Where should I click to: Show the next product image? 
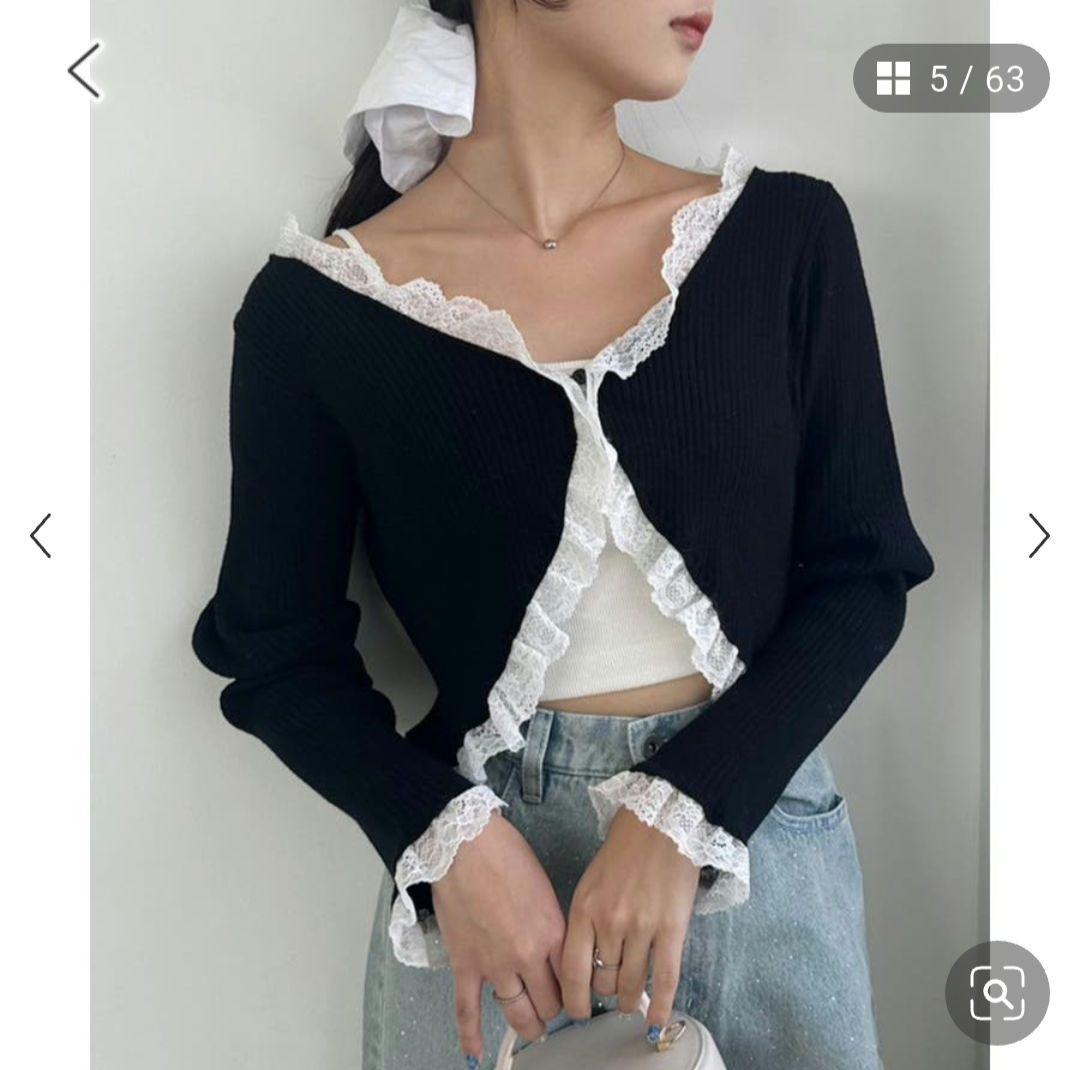pyautogui.click(x=1039, y=535)
